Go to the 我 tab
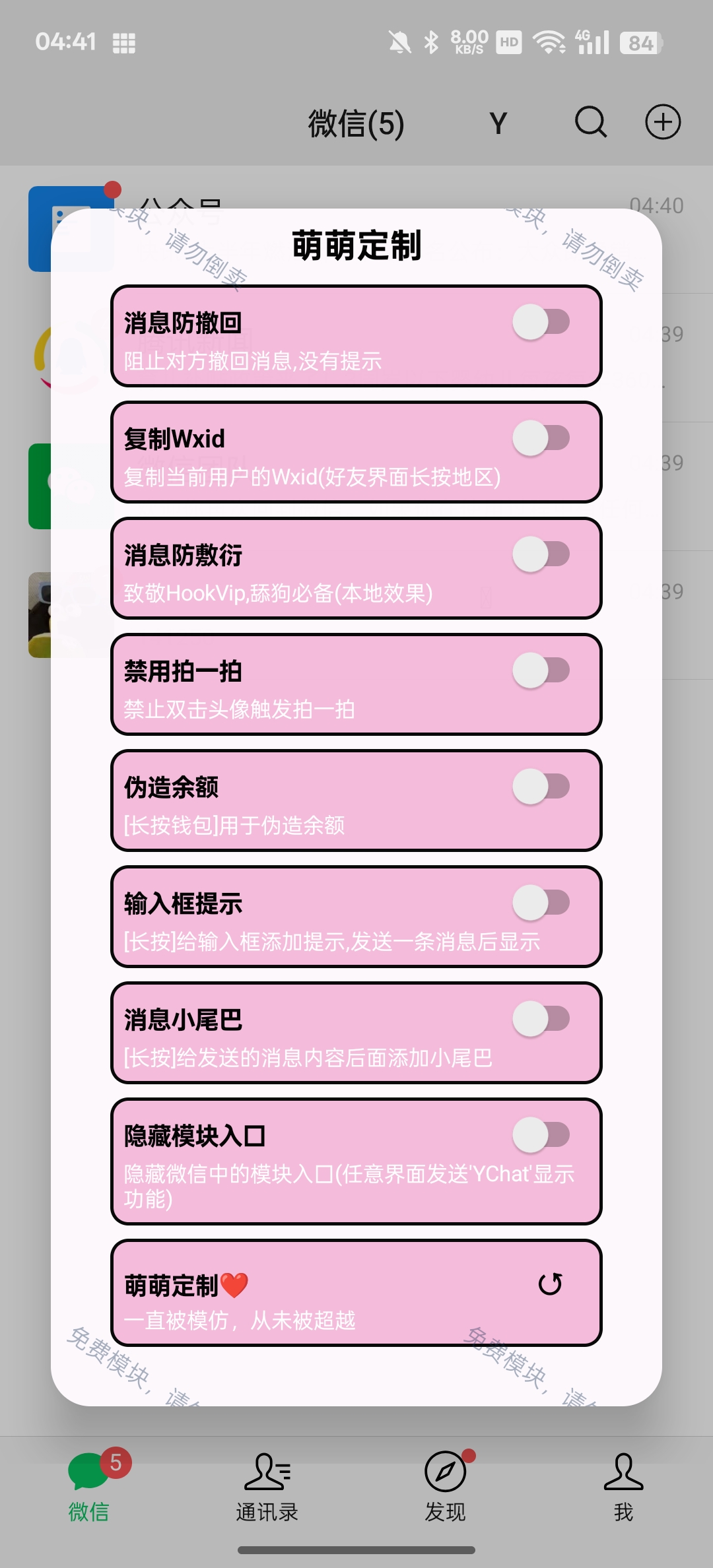Image resolution: width=713 pixels, height=1568 pixels. coord(623,1485)
